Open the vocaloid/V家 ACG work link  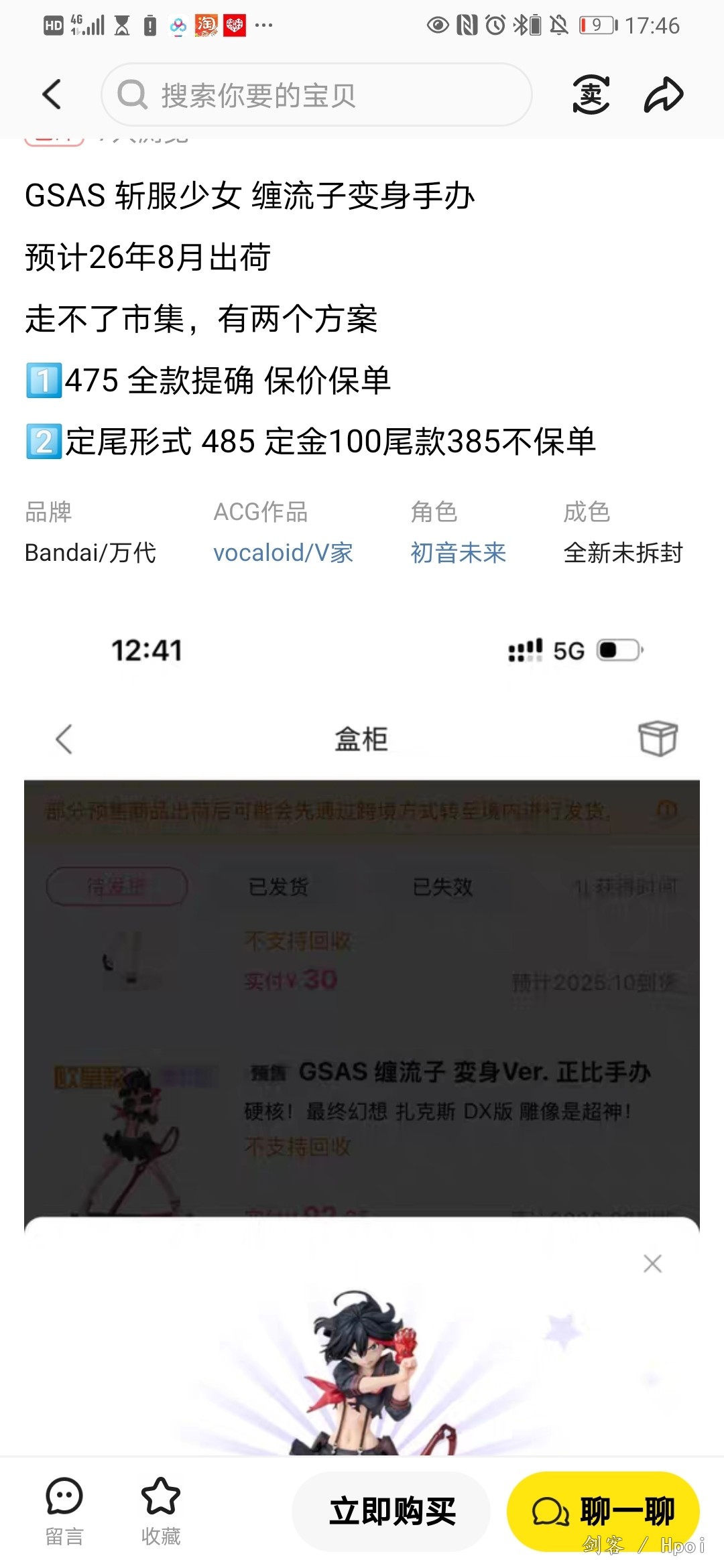coord(283,553)
